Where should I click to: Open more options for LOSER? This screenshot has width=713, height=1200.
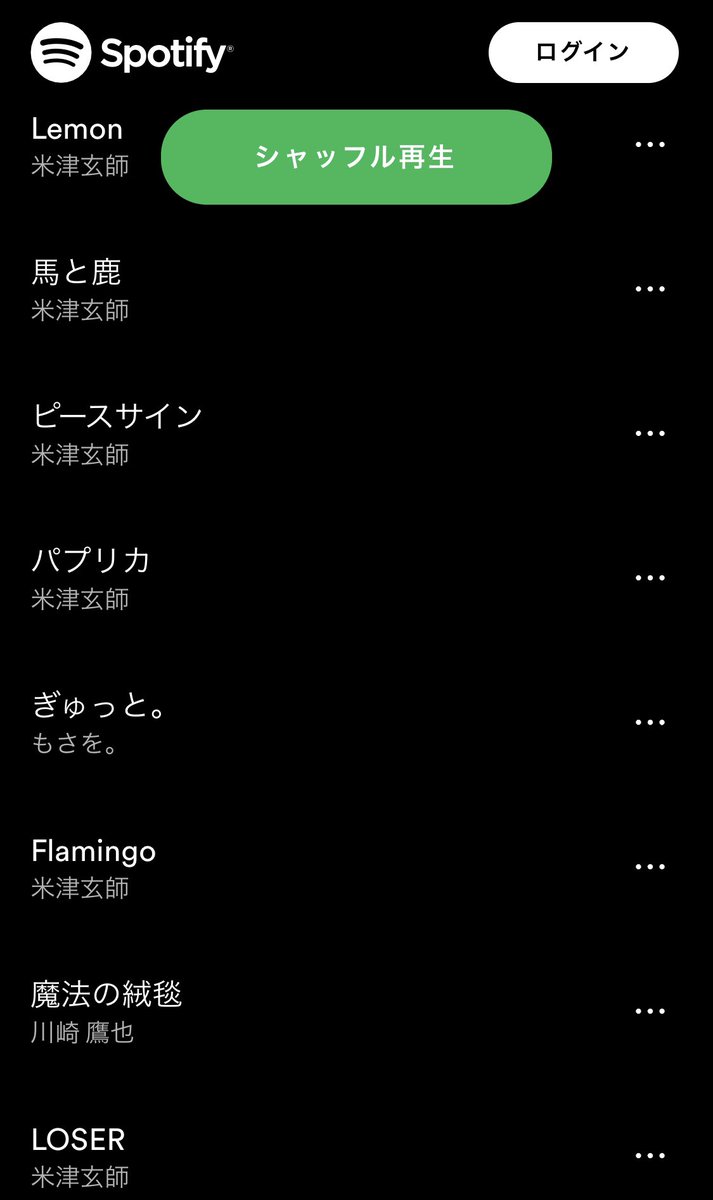(x=650, y=1156)
